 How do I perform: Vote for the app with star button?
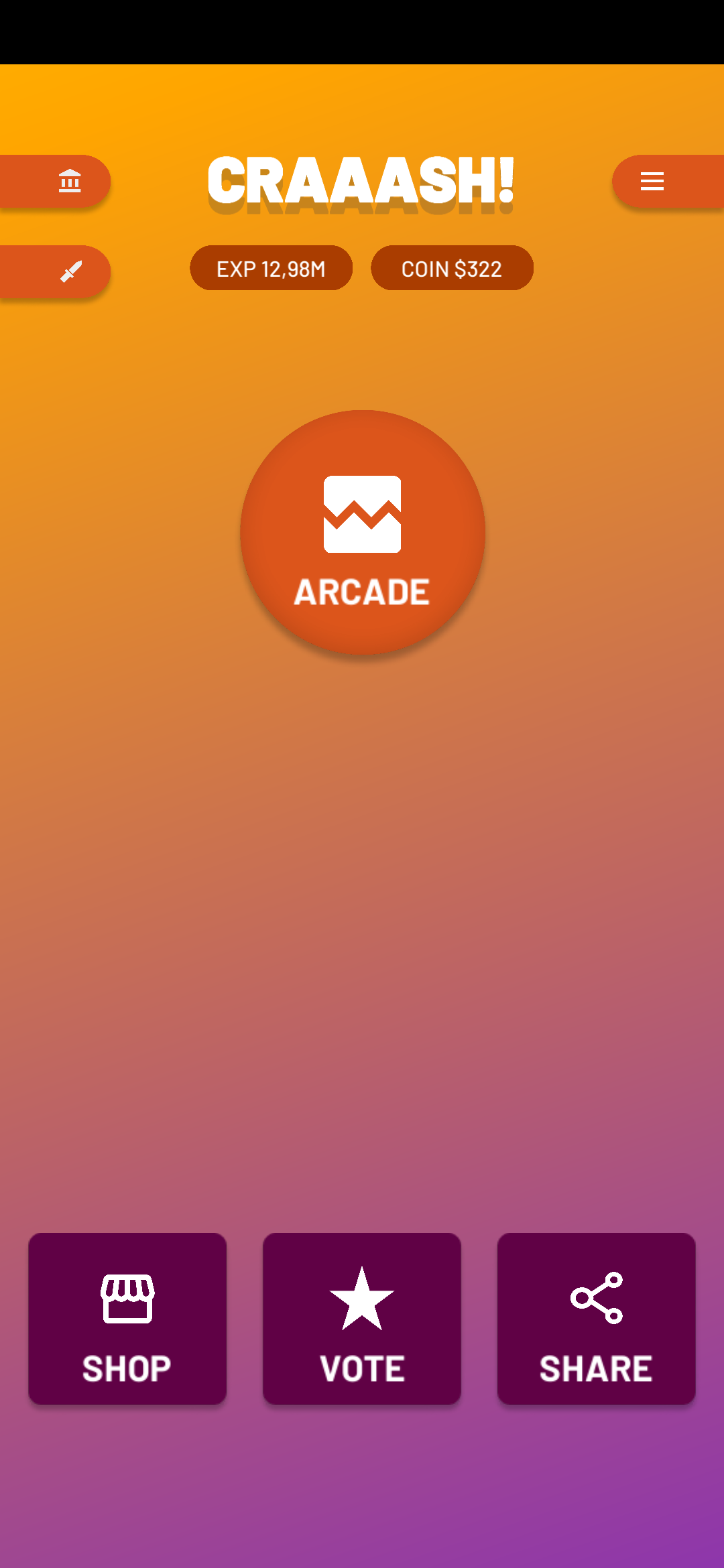pos(362,1319)
